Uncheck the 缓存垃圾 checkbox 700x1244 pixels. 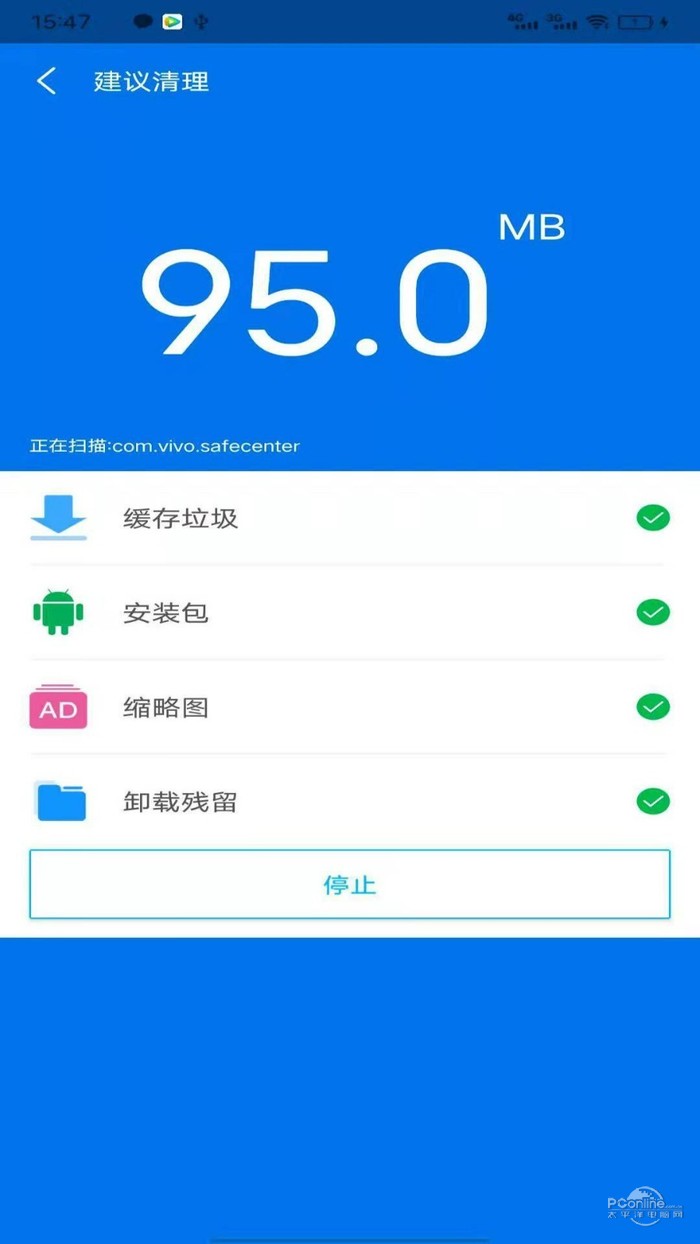pos(653,518)
